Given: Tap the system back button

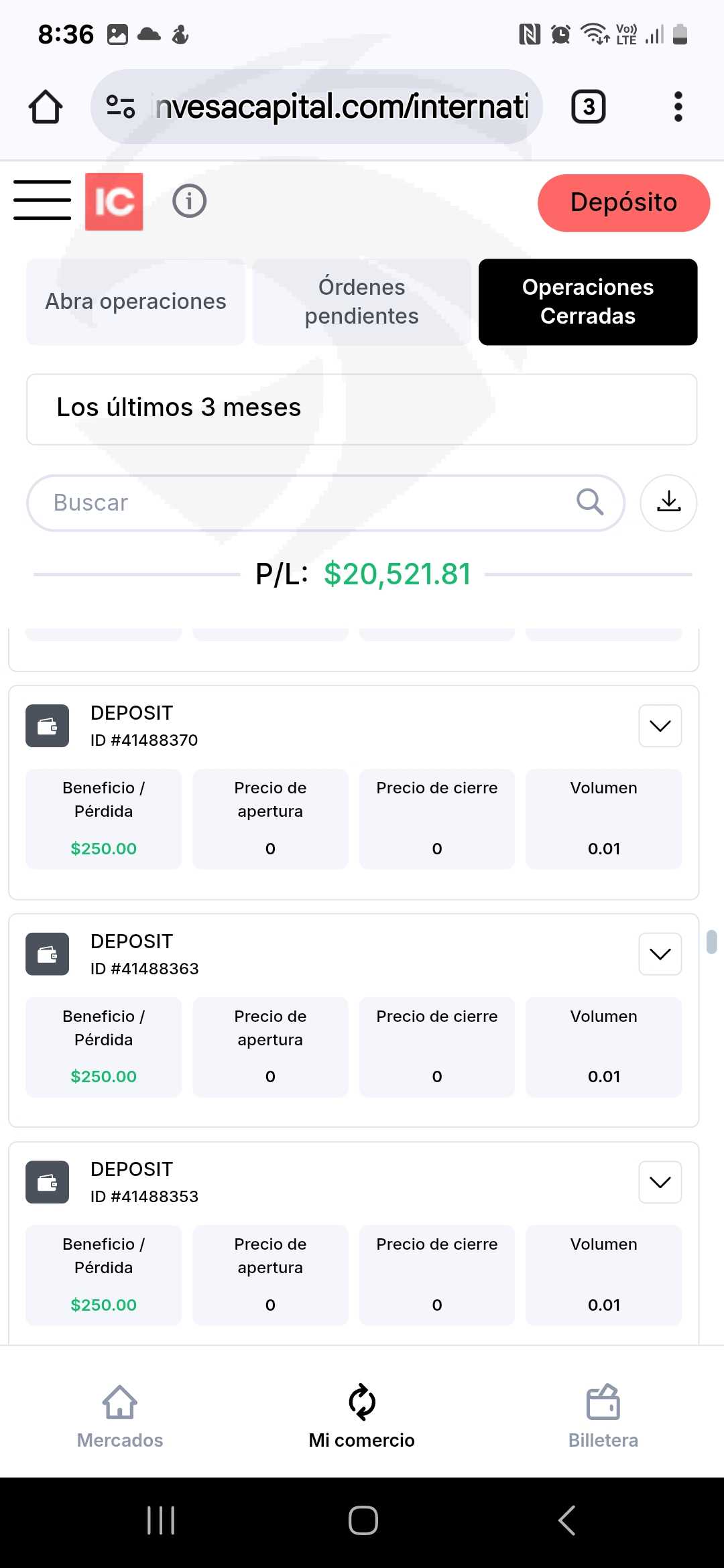Looking at the screenshot, I should click(x=566, y=1520).
